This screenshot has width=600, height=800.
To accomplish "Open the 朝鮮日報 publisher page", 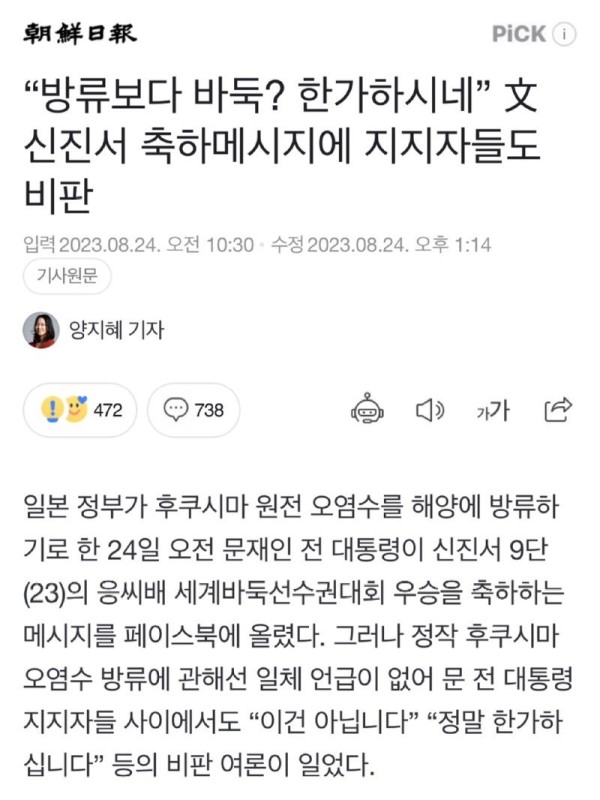I will point(80,34).
